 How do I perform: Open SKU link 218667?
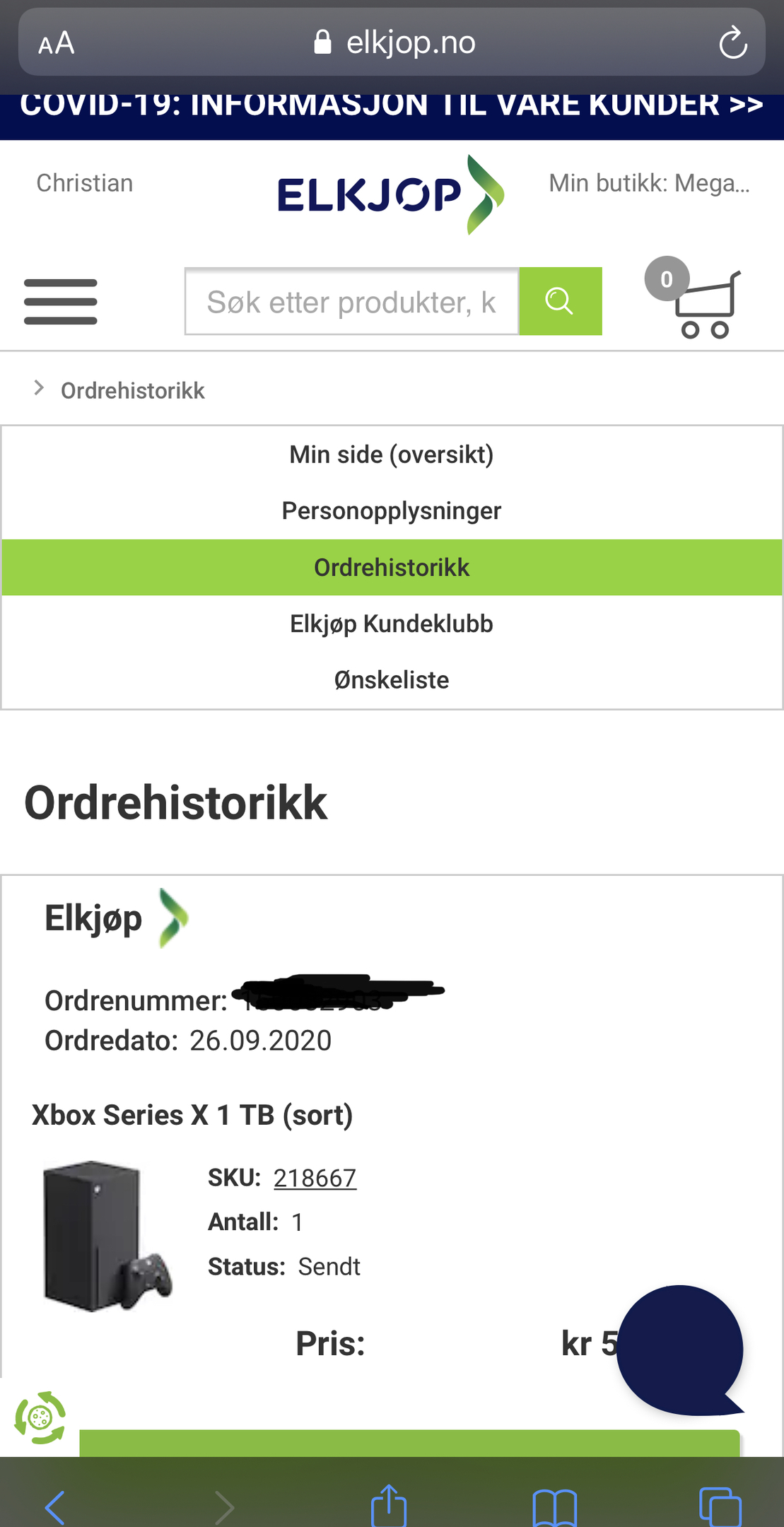coord(315,1178)
